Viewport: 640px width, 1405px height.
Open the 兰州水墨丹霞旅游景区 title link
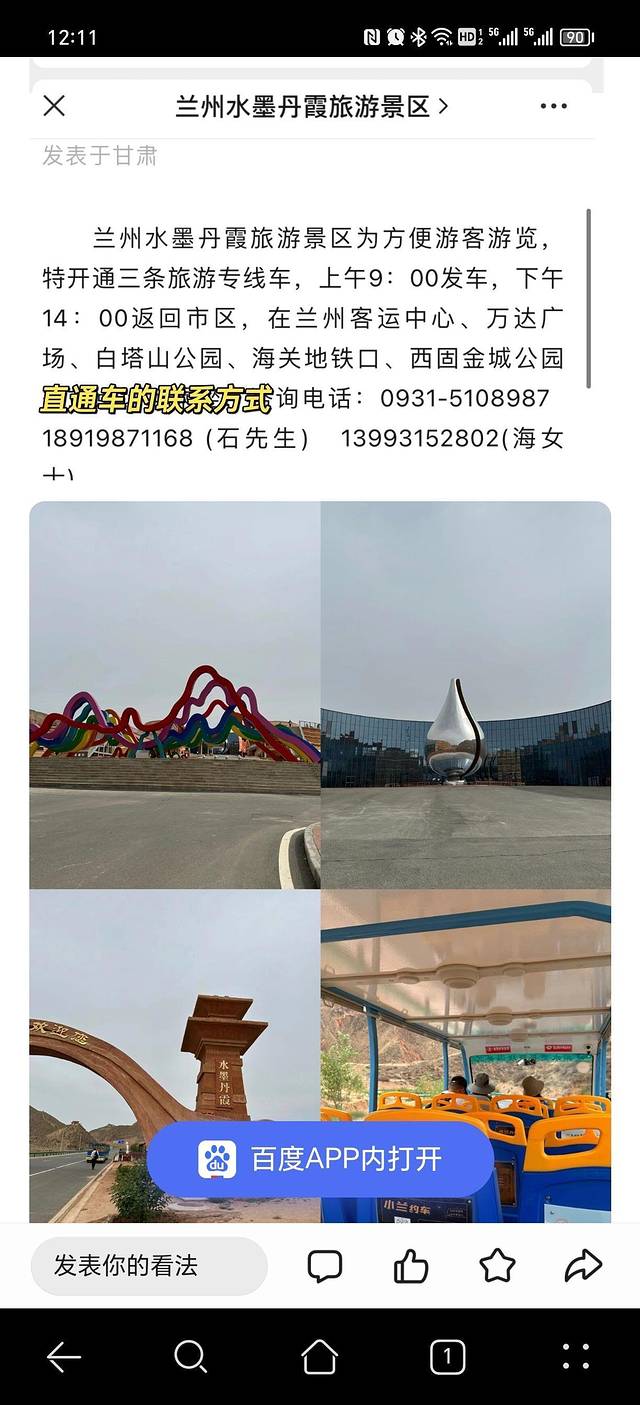[x=311, y=106]
